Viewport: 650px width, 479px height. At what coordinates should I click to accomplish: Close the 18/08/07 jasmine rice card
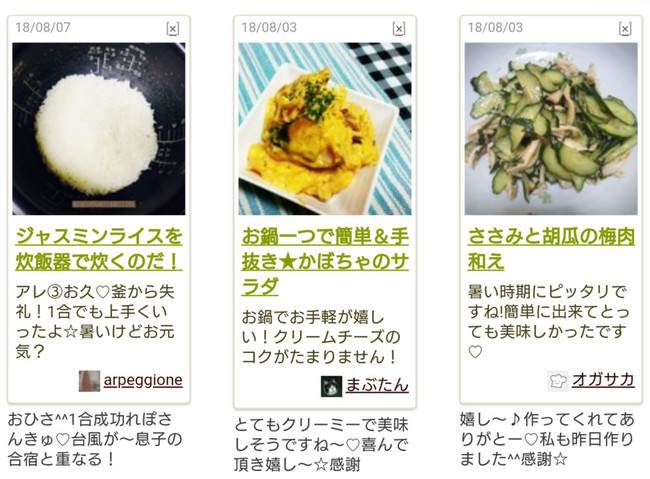pos(173,29)
